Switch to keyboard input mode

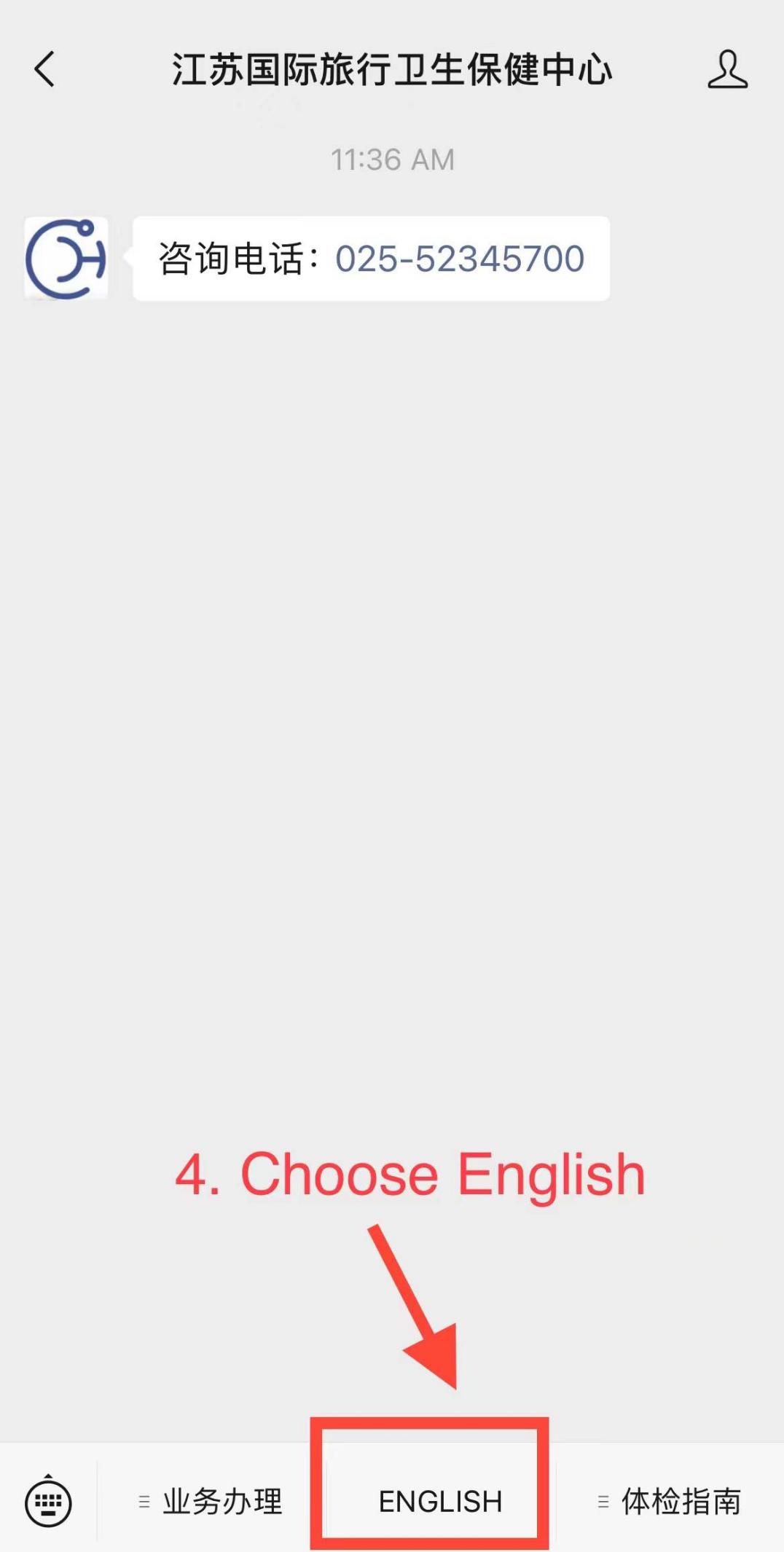coord(48,1501)
